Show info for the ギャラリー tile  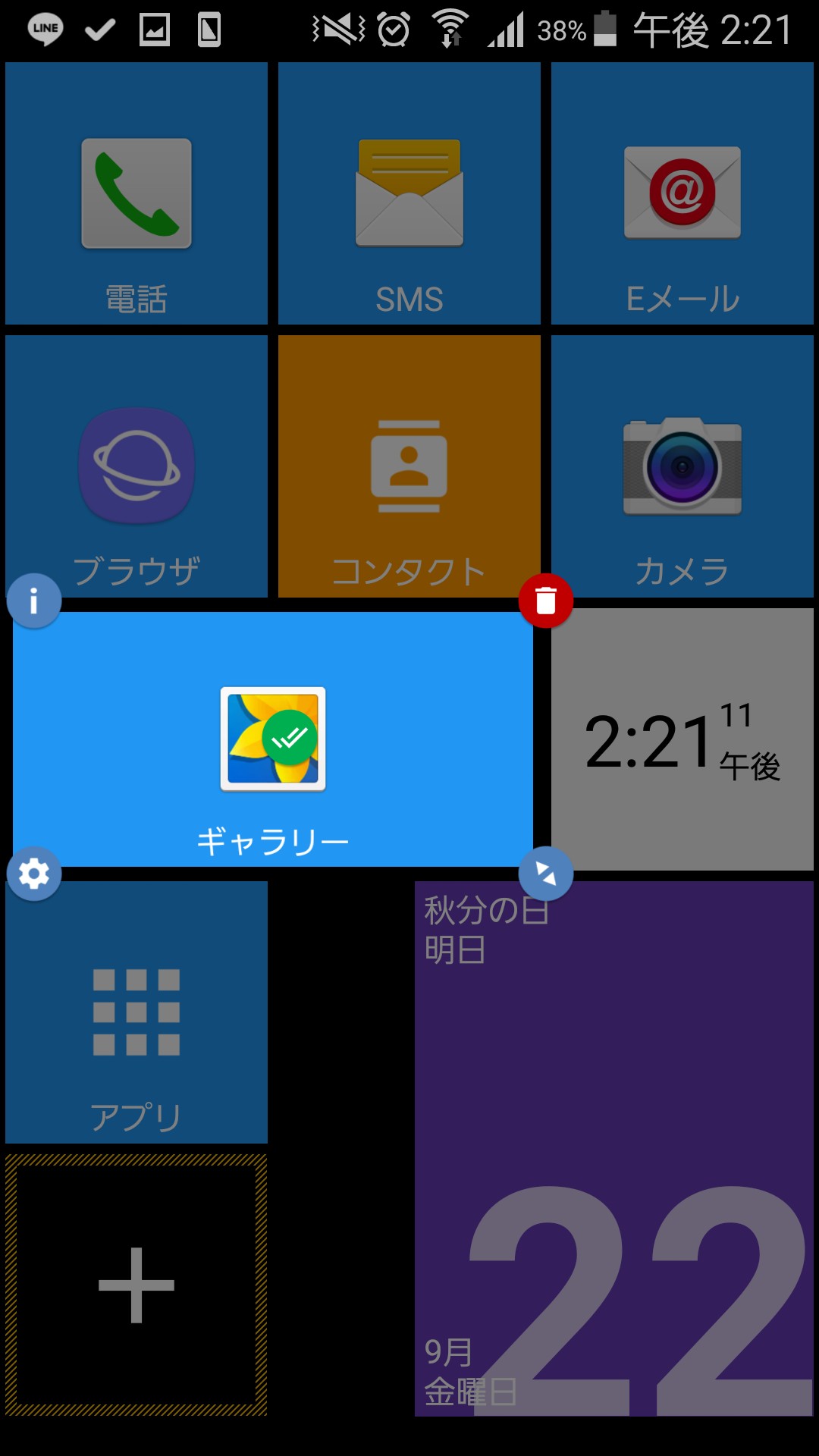(34, 601)
